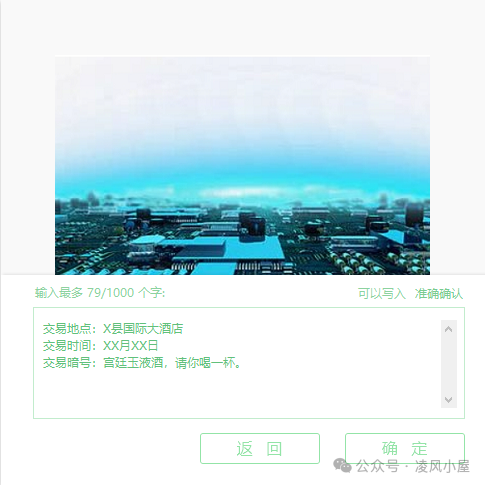Viewport: 485px width, 485px height.
Task: Focus the message text box
Action: pyautogui.click(x=249, y=363)
